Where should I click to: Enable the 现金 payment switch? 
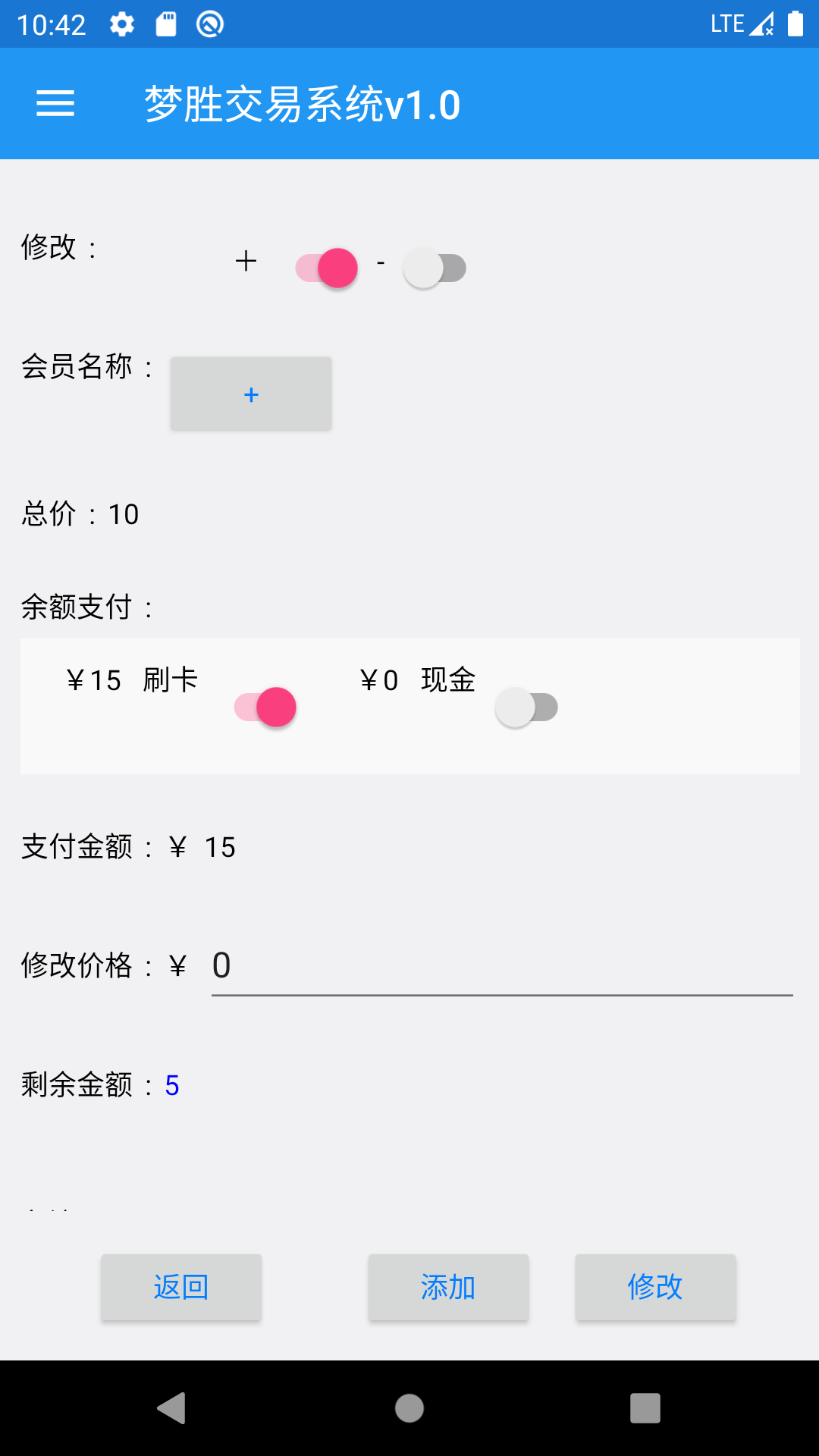pos(526,707)
